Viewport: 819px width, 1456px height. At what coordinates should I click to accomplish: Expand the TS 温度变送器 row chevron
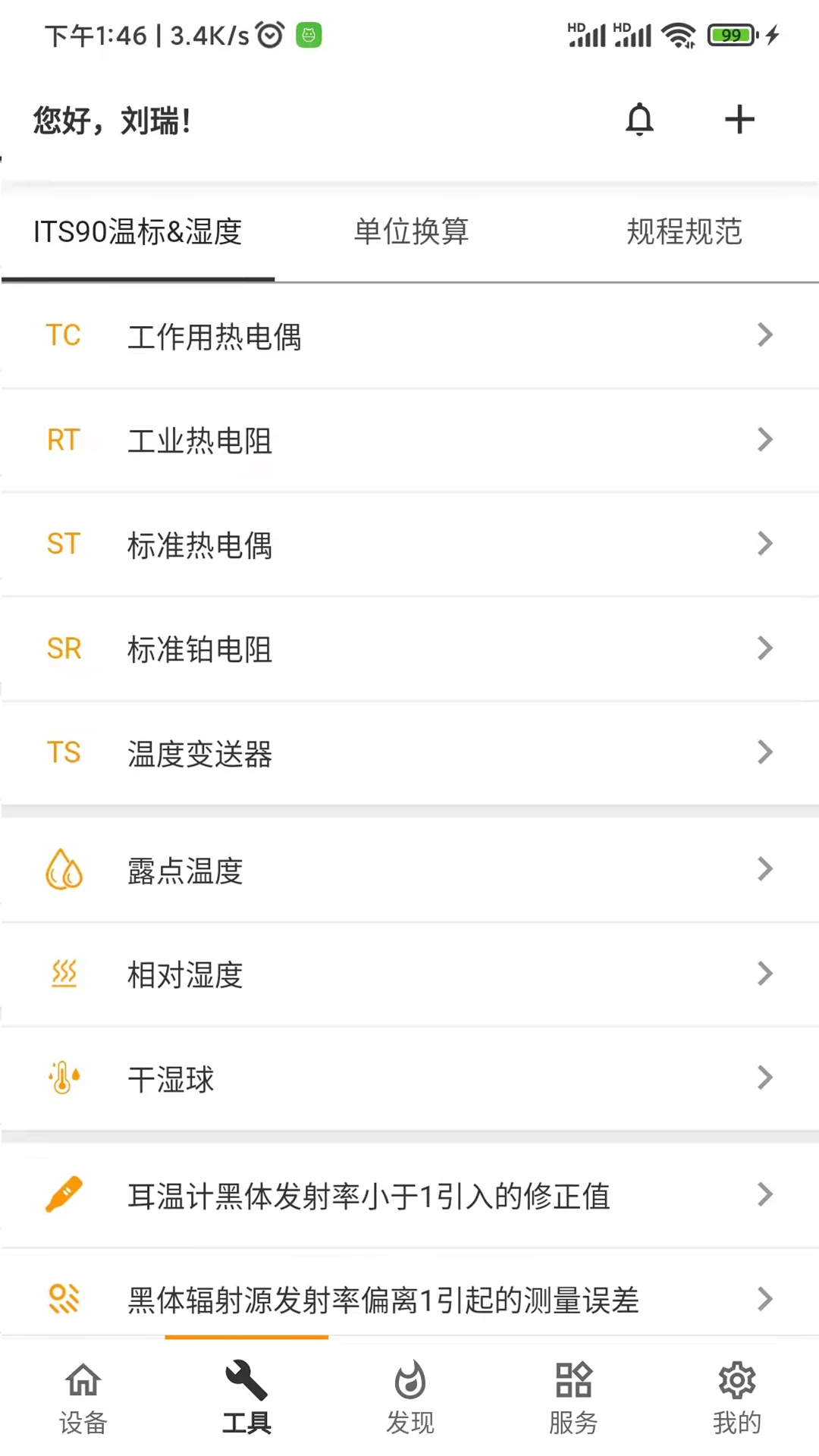click(764, 752)
